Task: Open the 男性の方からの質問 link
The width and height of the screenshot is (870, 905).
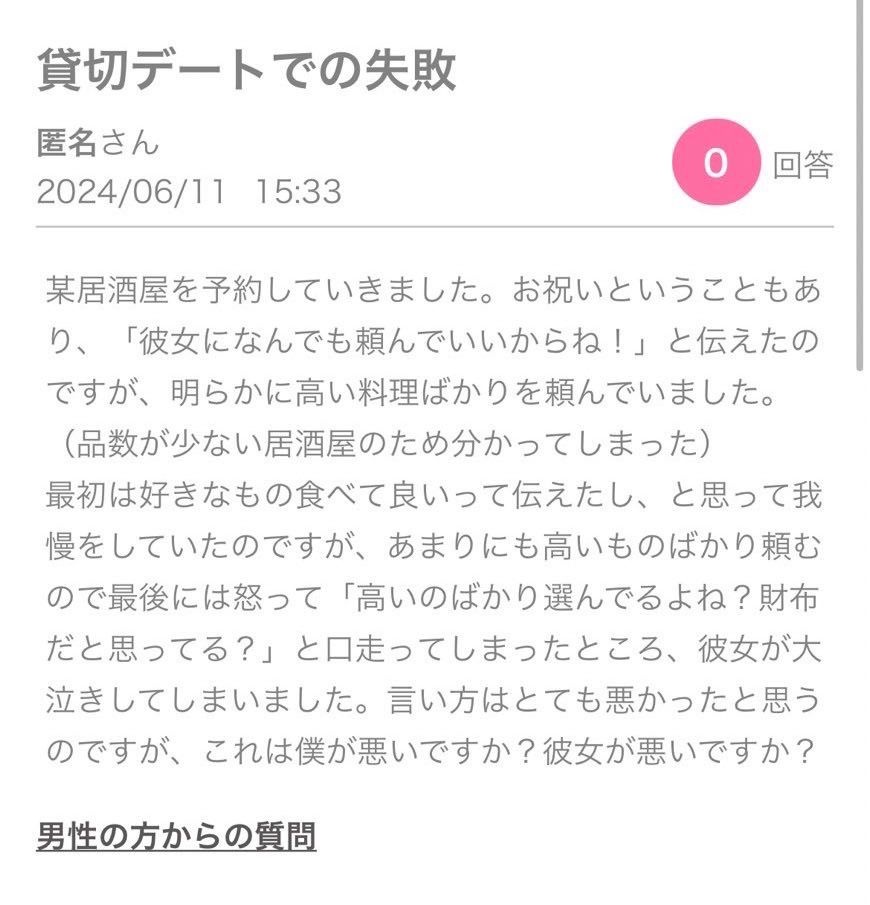Action: (176, 836)
